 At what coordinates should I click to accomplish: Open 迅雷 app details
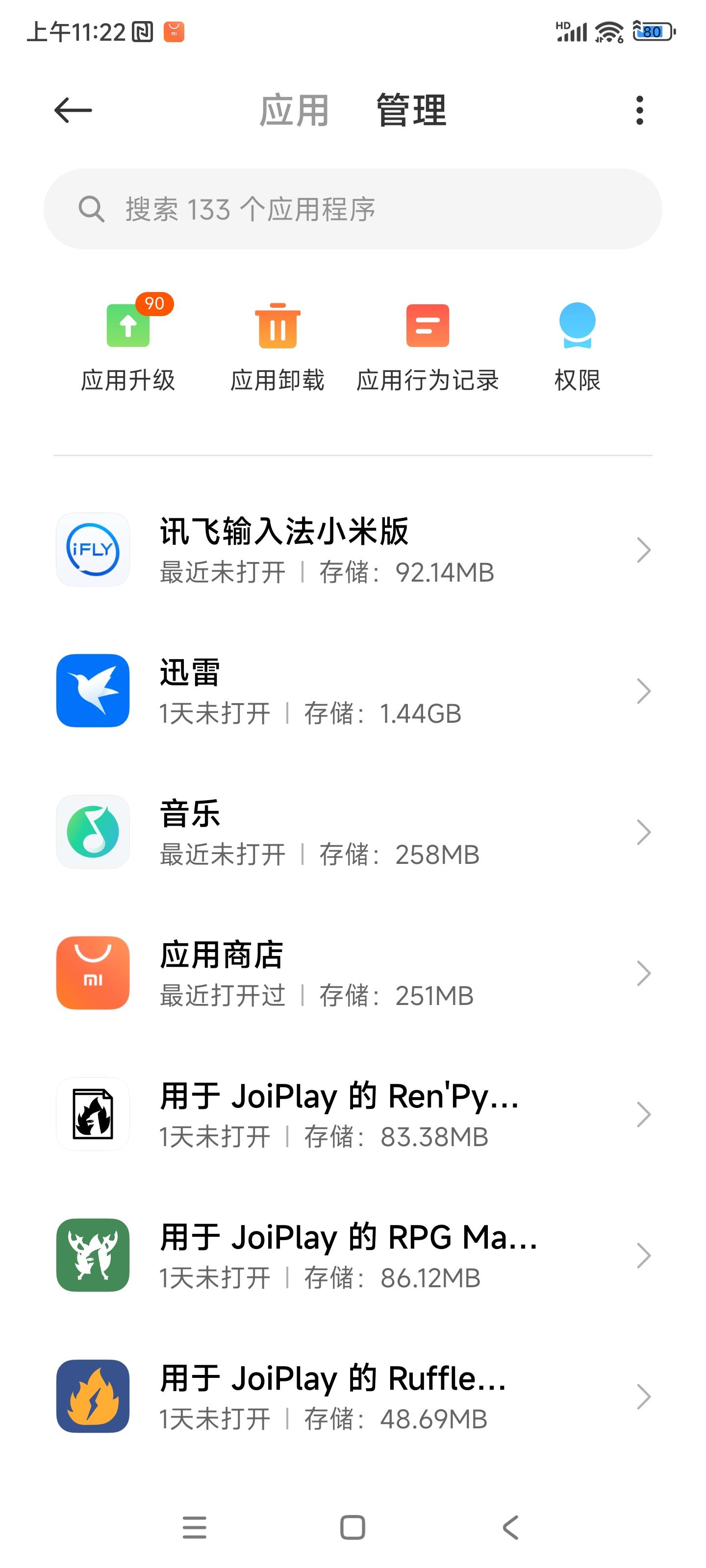pos(353,691)
